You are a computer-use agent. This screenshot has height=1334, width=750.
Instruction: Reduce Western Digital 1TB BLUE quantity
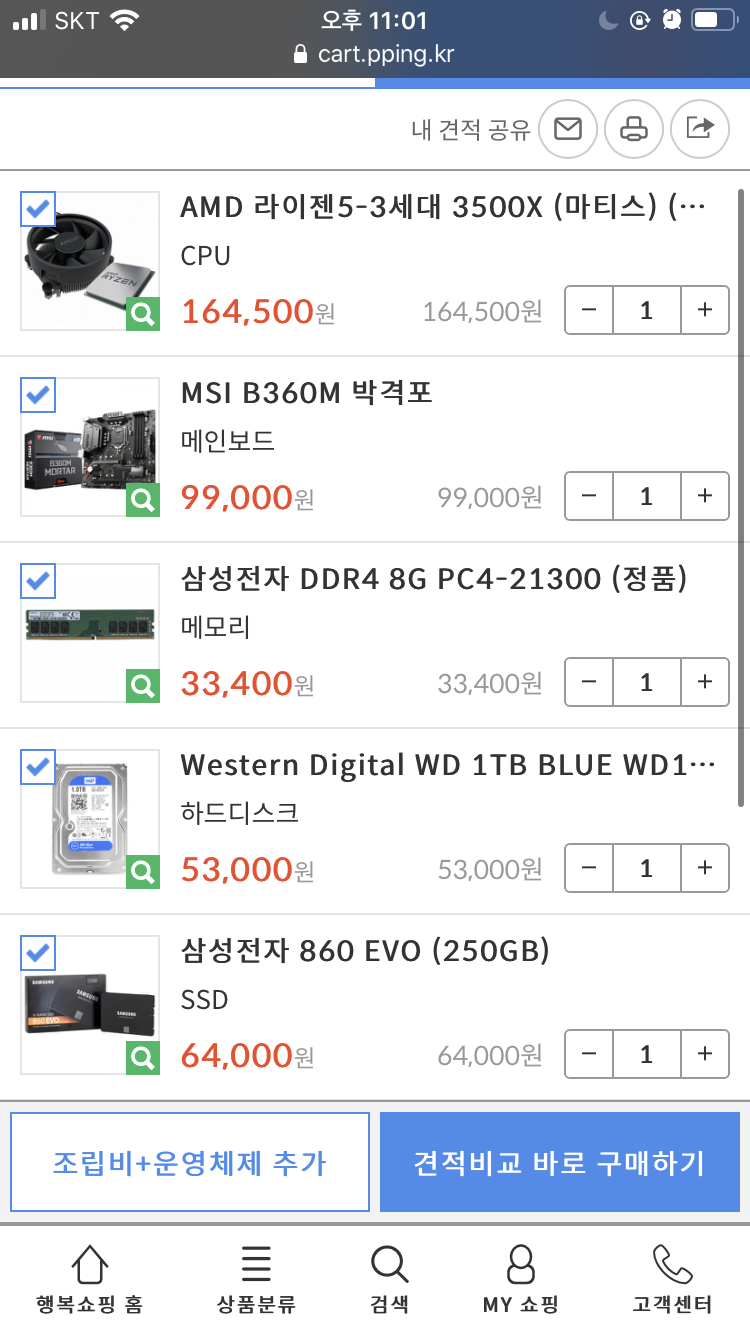coord(589,868)
